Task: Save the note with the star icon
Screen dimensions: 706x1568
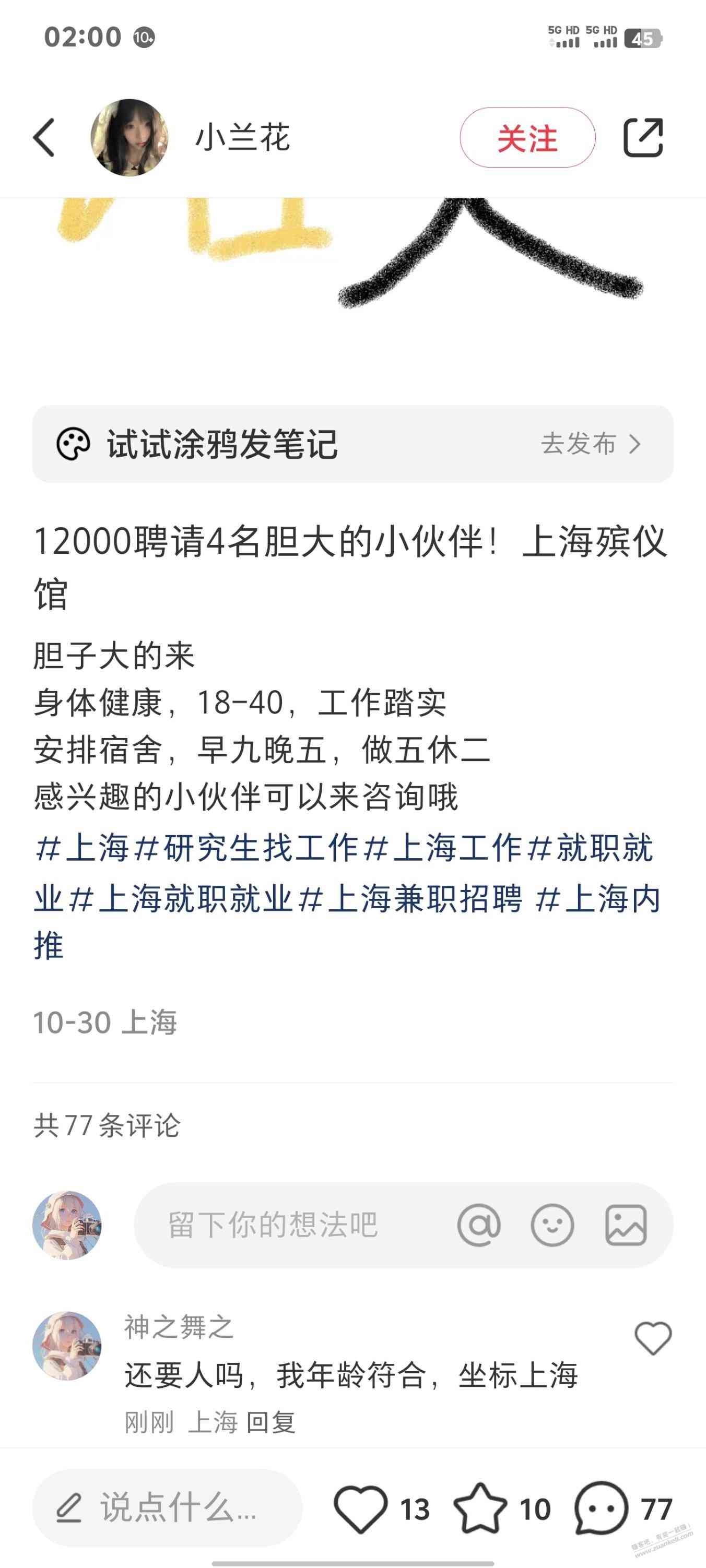Action: coord(480,1508)
